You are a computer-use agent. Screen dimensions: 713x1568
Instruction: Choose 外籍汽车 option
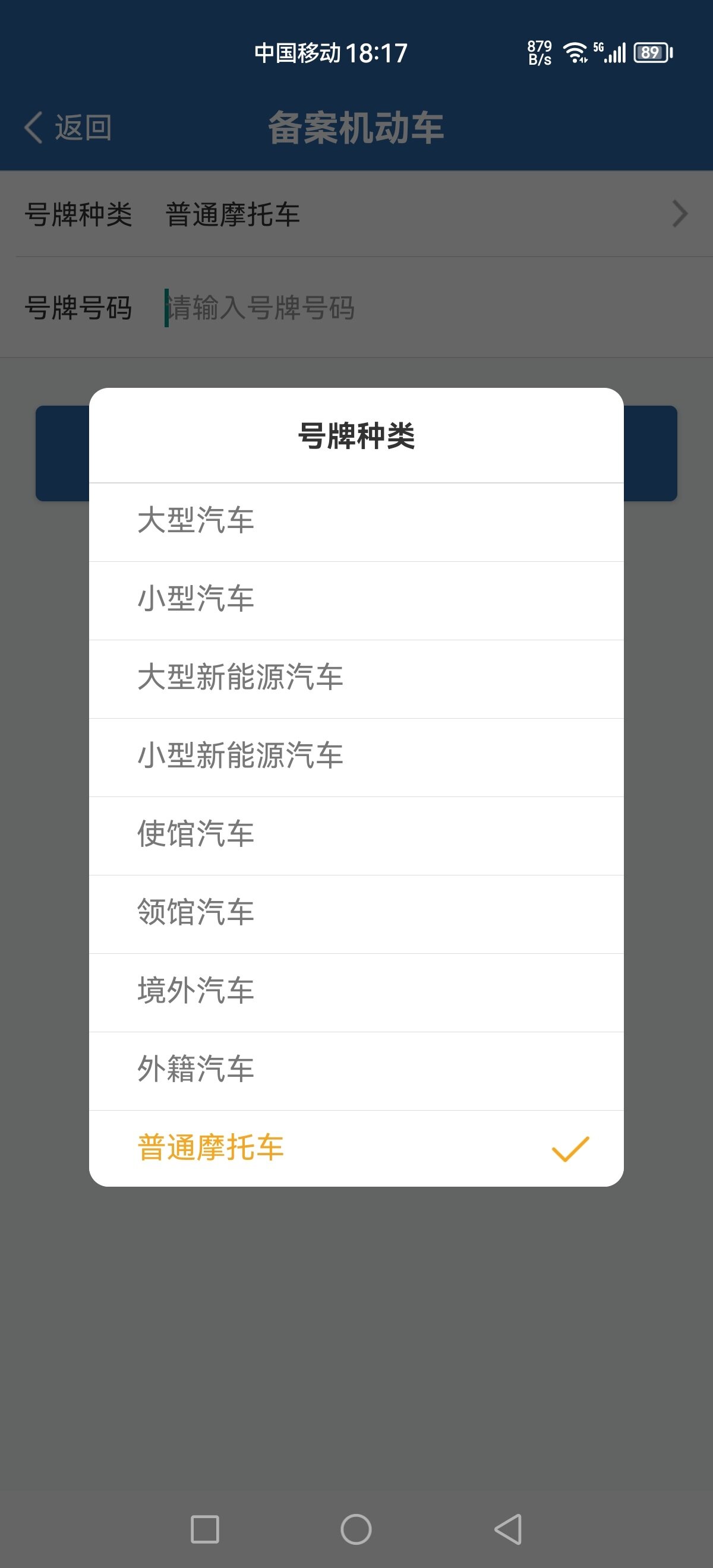pos(355,1071)
